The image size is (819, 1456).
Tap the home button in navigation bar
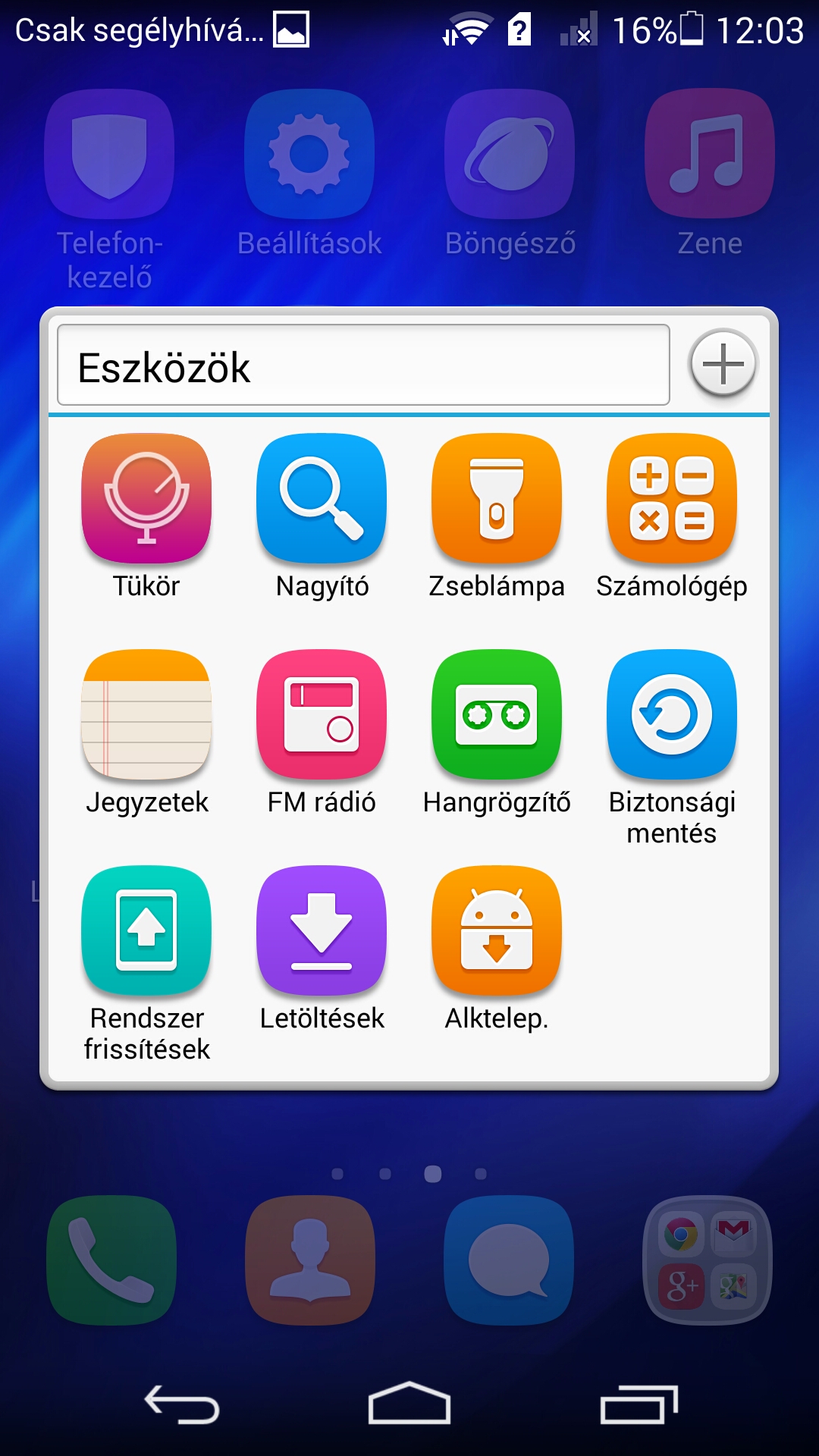409,1404
